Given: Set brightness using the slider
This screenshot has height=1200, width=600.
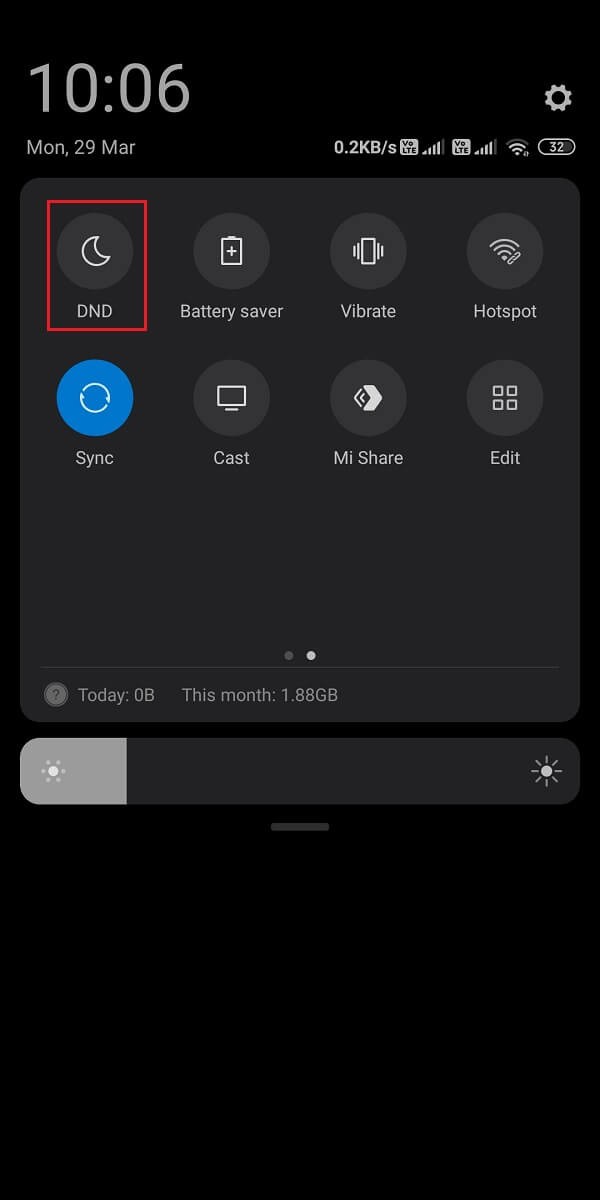Looking at the screenshot, I should pyautogui.click(x=300, y=771).
